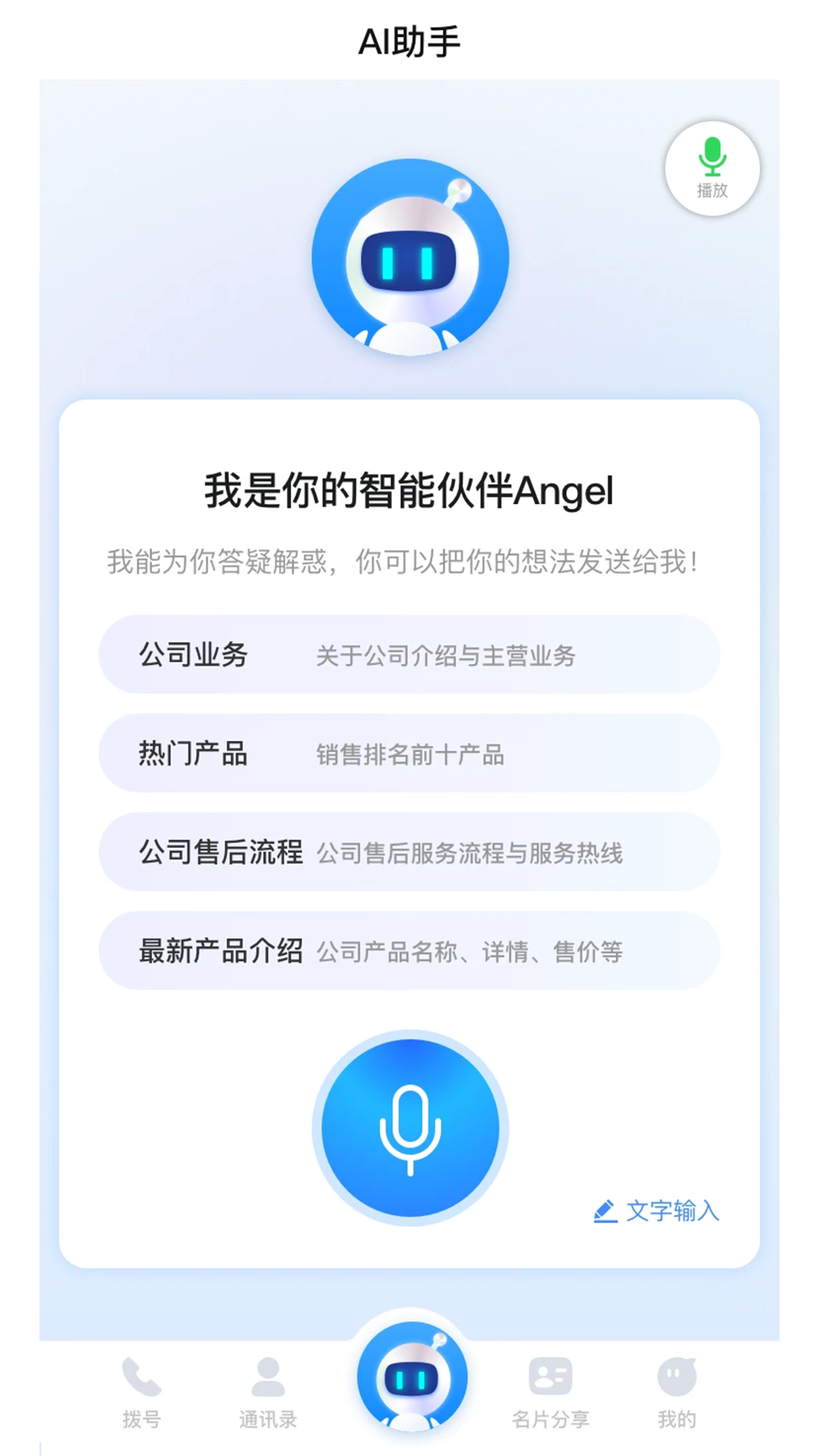The width and height of the screenshot is (819, 1456).
Task: Choose the 最新产品介绍 suggestion
Action: pyautogui.click(x=409, y=950)
